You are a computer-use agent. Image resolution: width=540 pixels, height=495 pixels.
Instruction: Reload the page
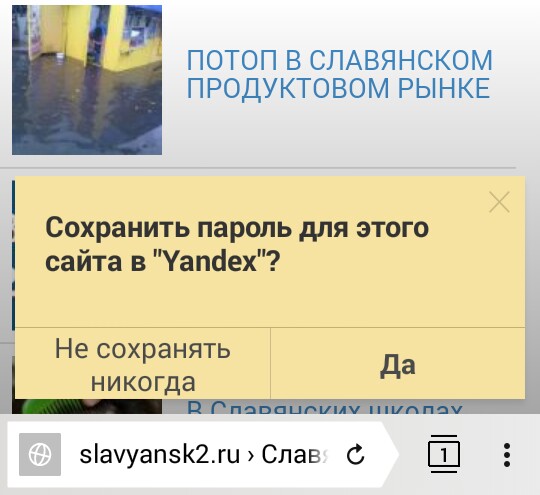click(355, 454)
